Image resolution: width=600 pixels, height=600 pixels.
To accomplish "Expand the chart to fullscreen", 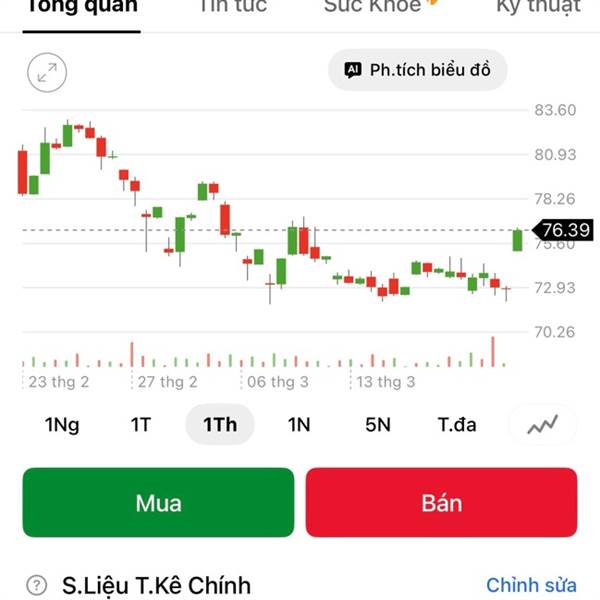I will [x=47, y=71].
